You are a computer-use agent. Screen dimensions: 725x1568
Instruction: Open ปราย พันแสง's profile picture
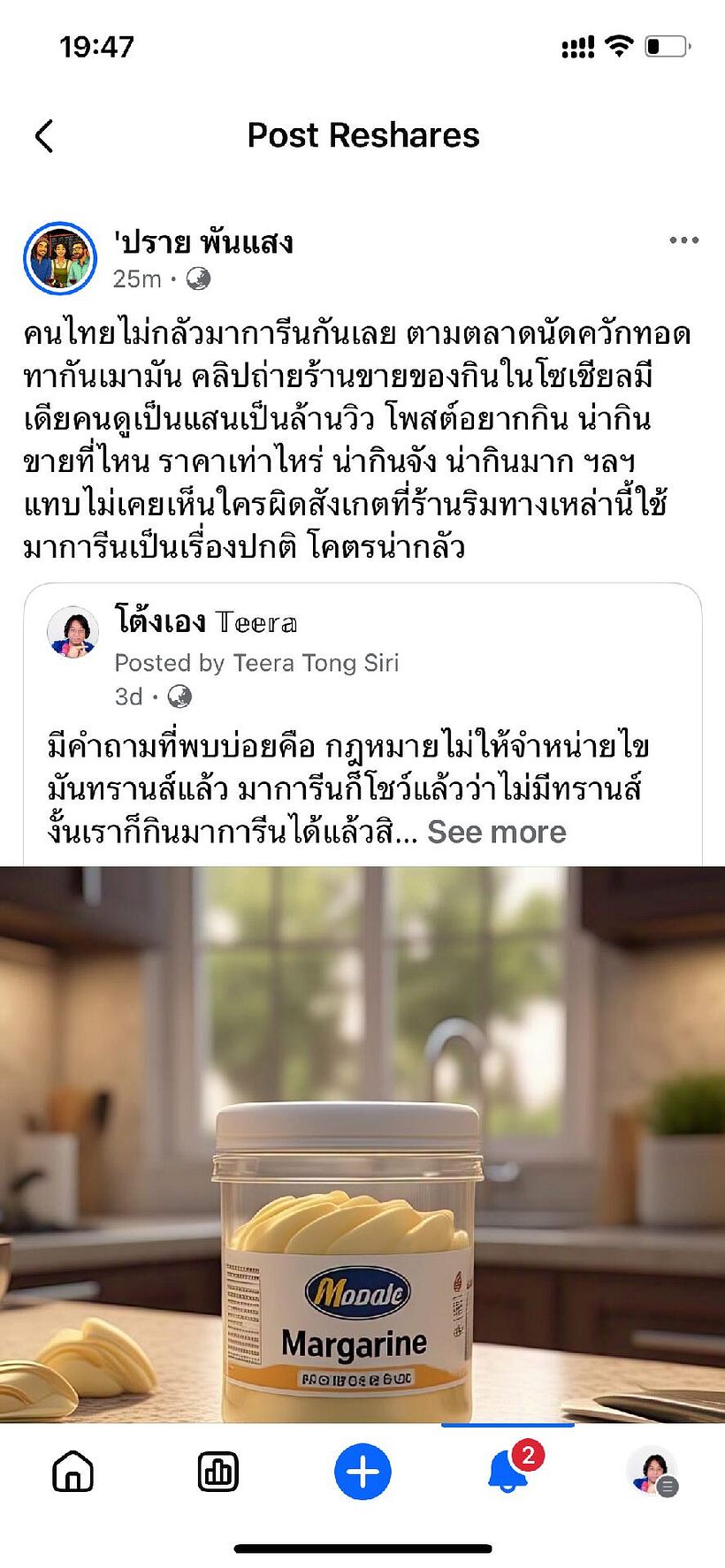coord(60,258)
